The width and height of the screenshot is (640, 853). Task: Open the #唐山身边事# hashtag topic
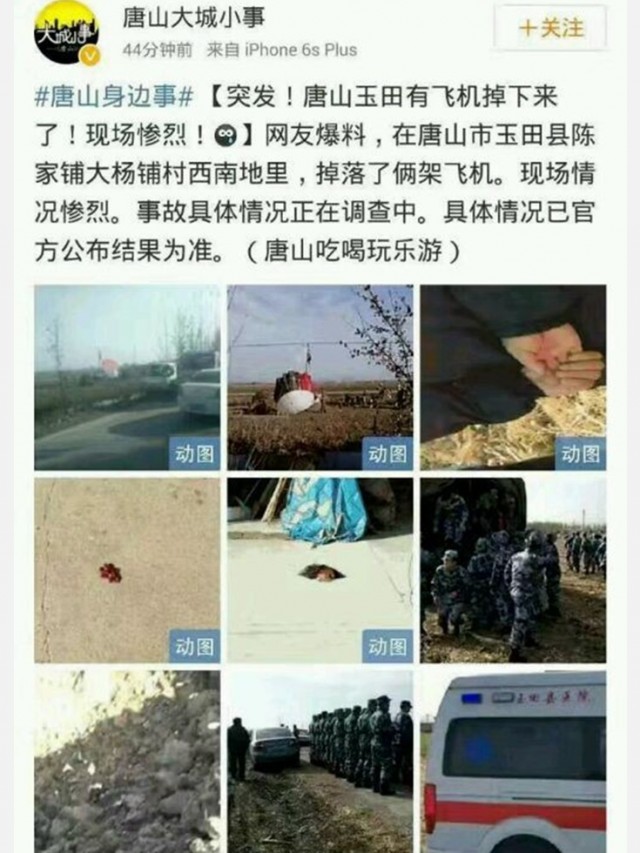point(114,98)
